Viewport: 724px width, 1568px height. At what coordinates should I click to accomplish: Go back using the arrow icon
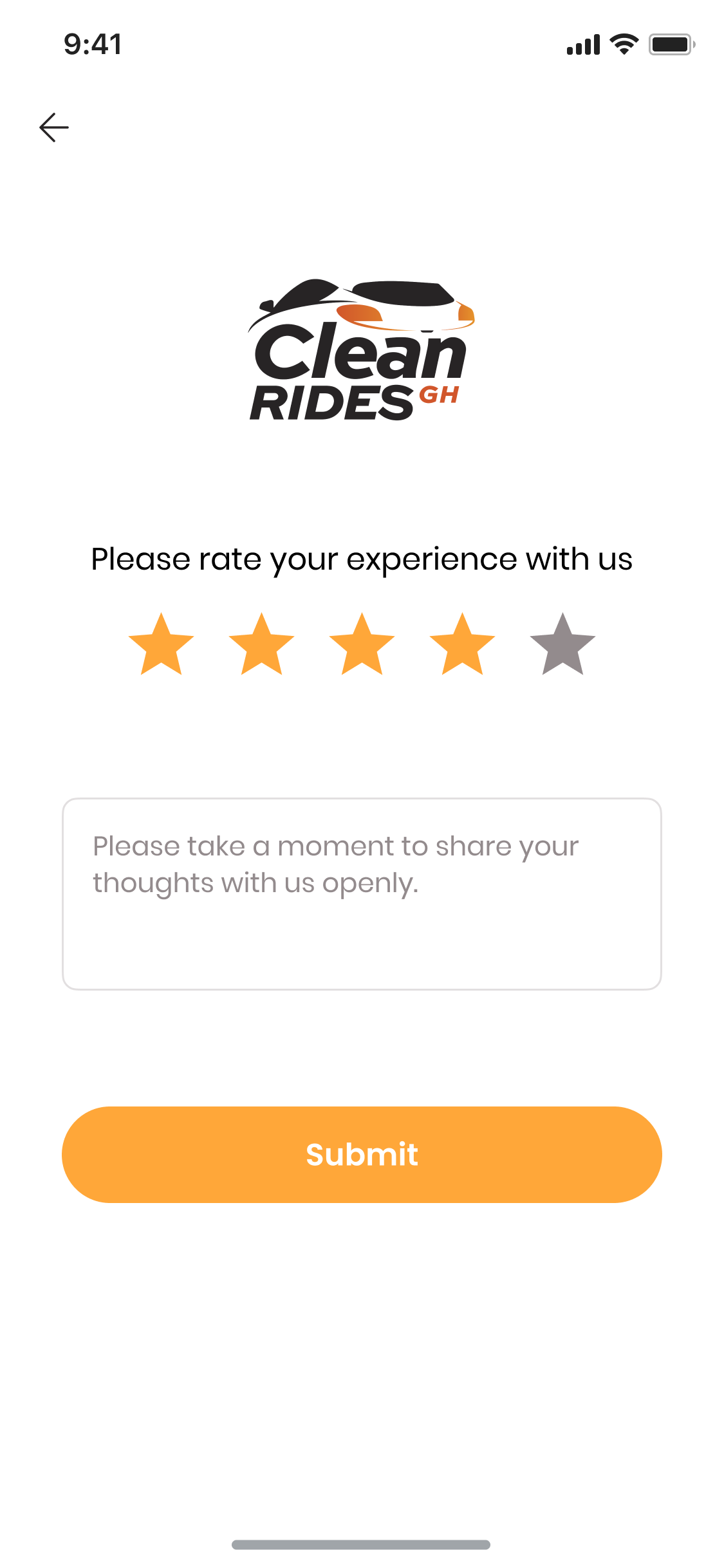54,127
